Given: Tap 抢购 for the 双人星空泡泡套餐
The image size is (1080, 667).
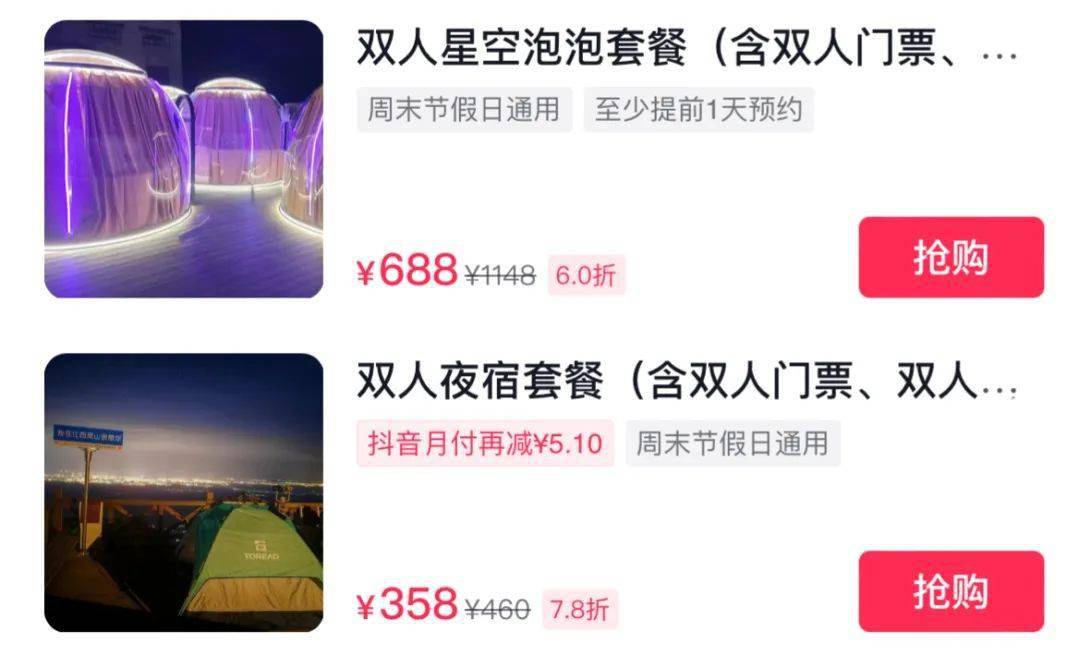Looking at the screenshot, I should [x=950, y=257].
